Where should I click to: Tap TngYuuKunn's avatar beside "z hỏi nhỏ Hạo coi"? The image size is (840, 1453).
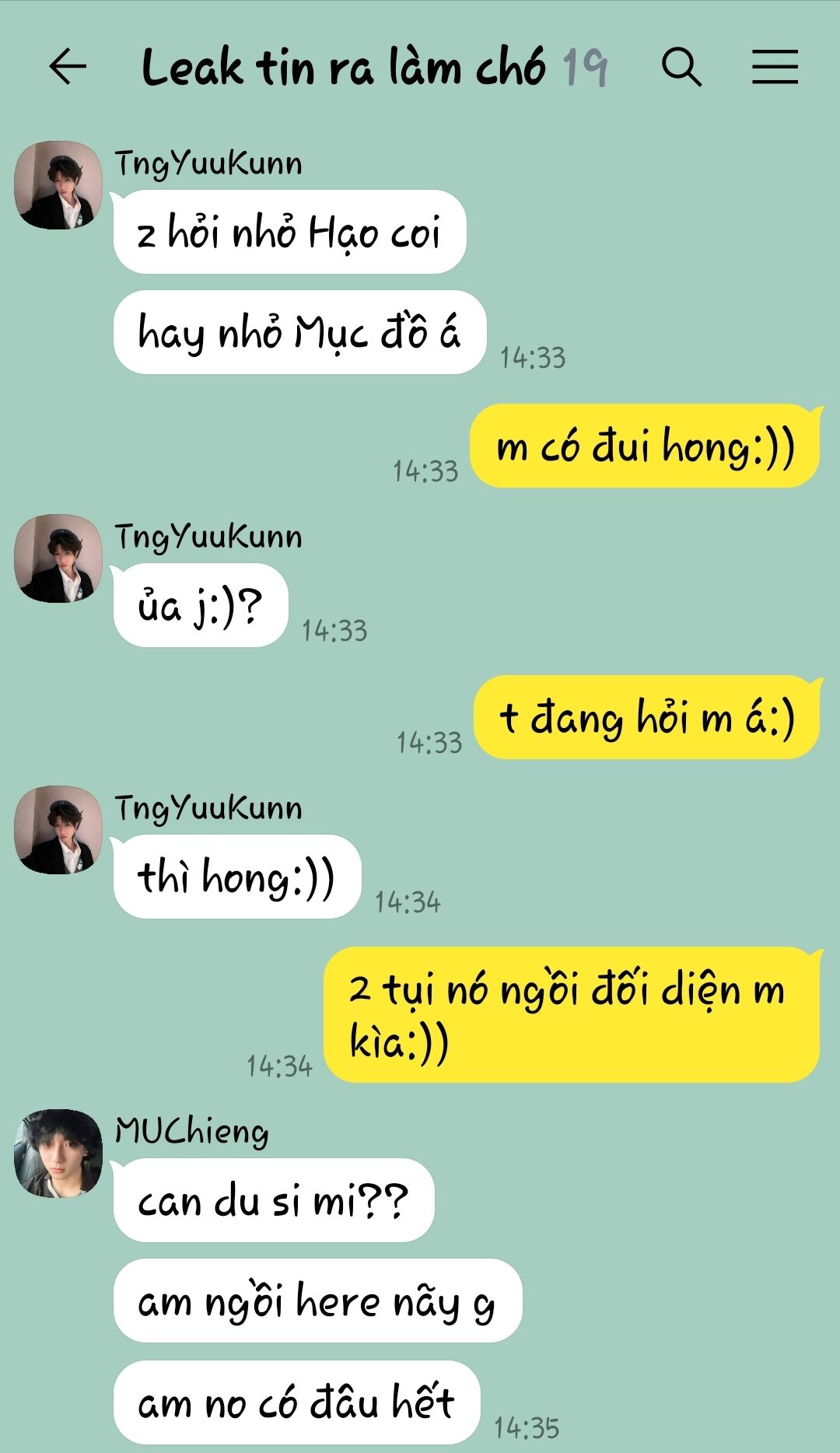tap(58, 185)
